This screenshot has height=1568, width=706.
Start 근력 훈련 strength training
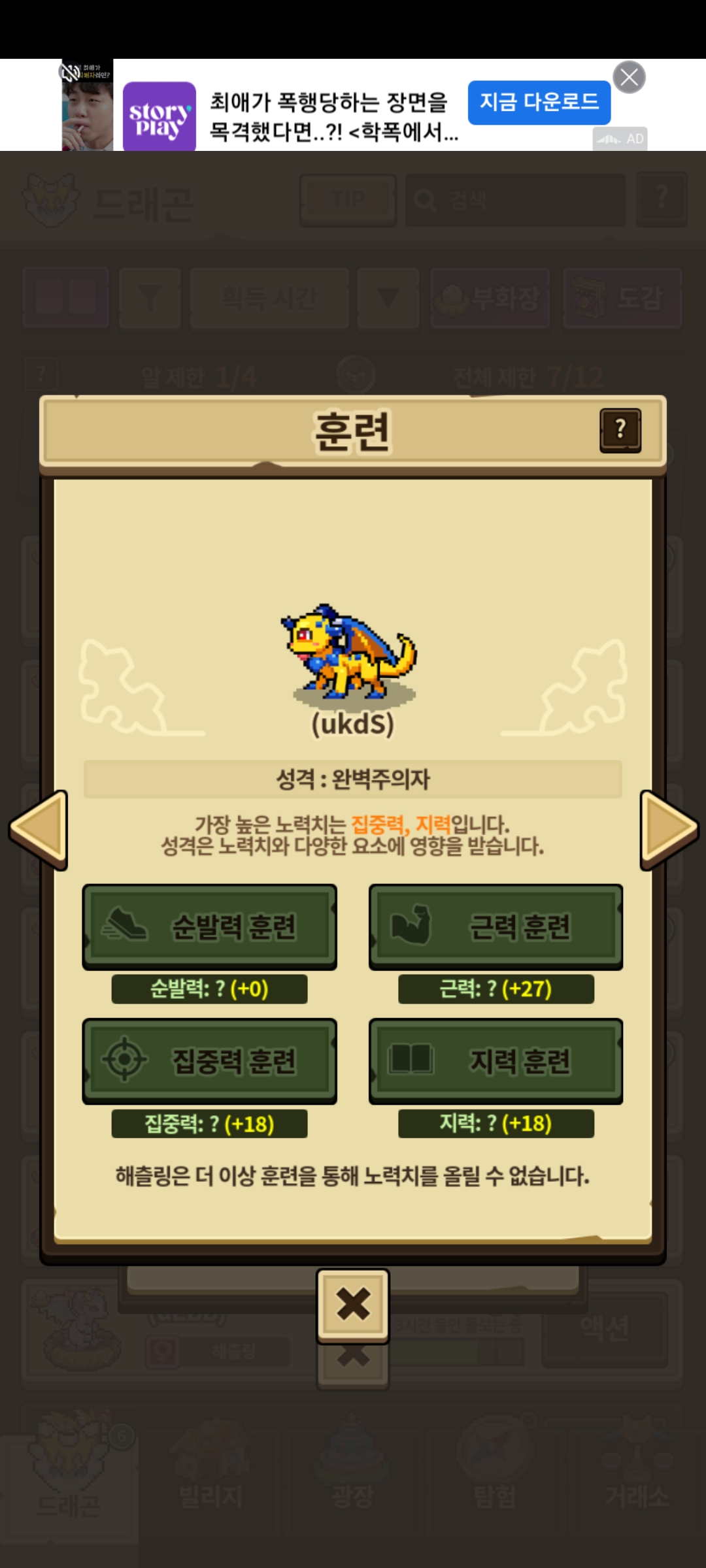pos(496,926)
